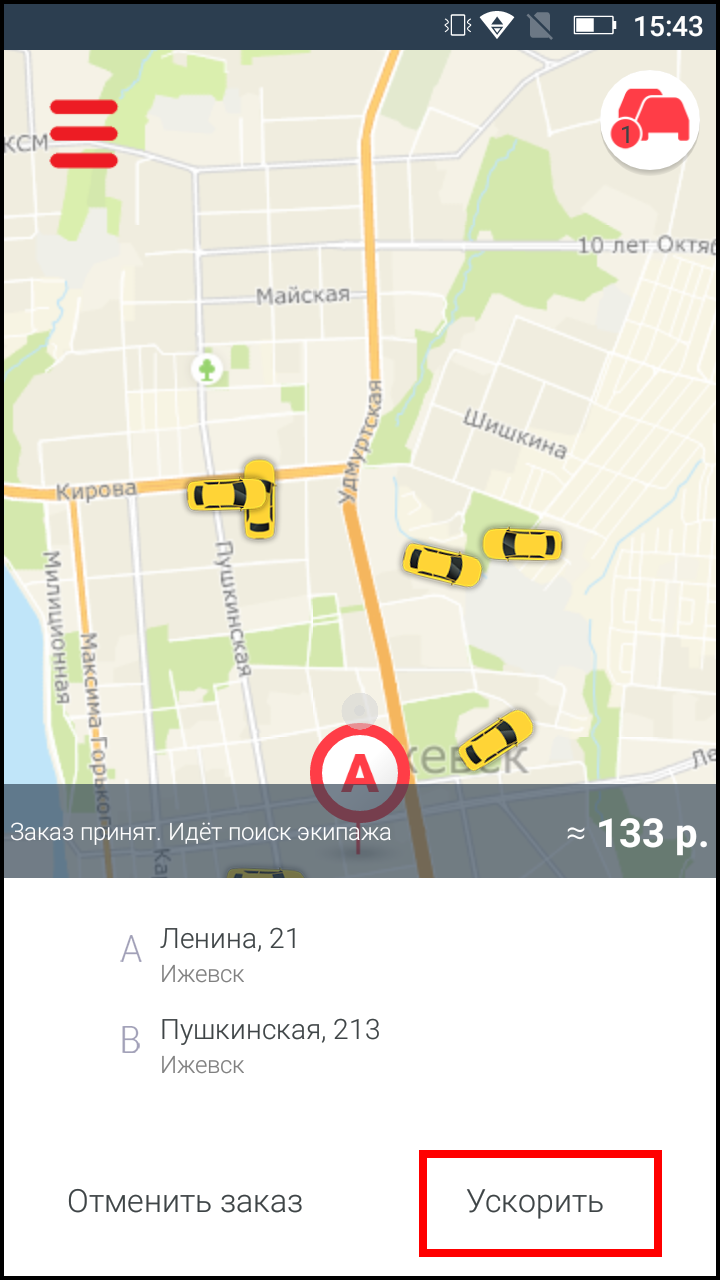Viewport: 720px width, 1280px height.
Task: Open the red hamburger menu
Action: pos(84,133)
